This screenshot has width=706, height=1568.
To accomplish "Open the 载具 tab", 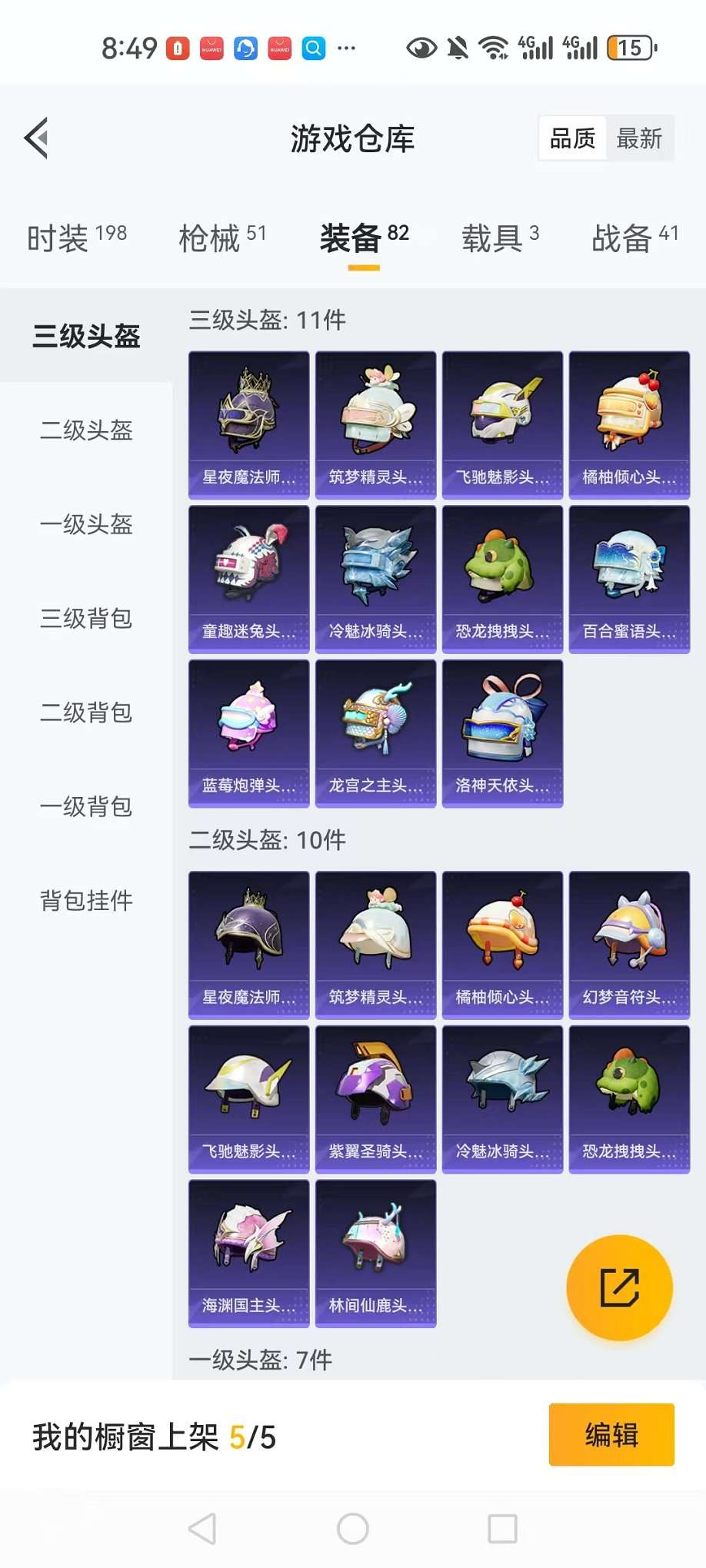I will 500,238.
